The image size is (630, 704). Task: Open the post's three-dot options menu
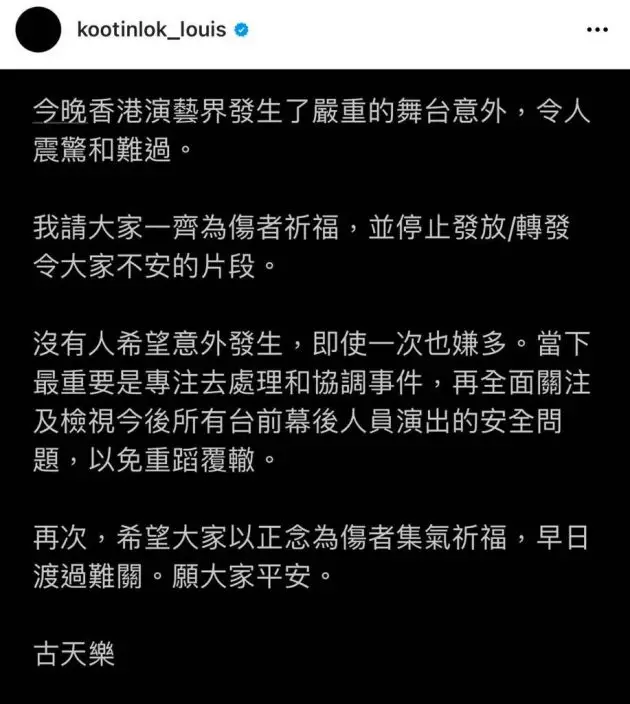(x=596, y=31)
